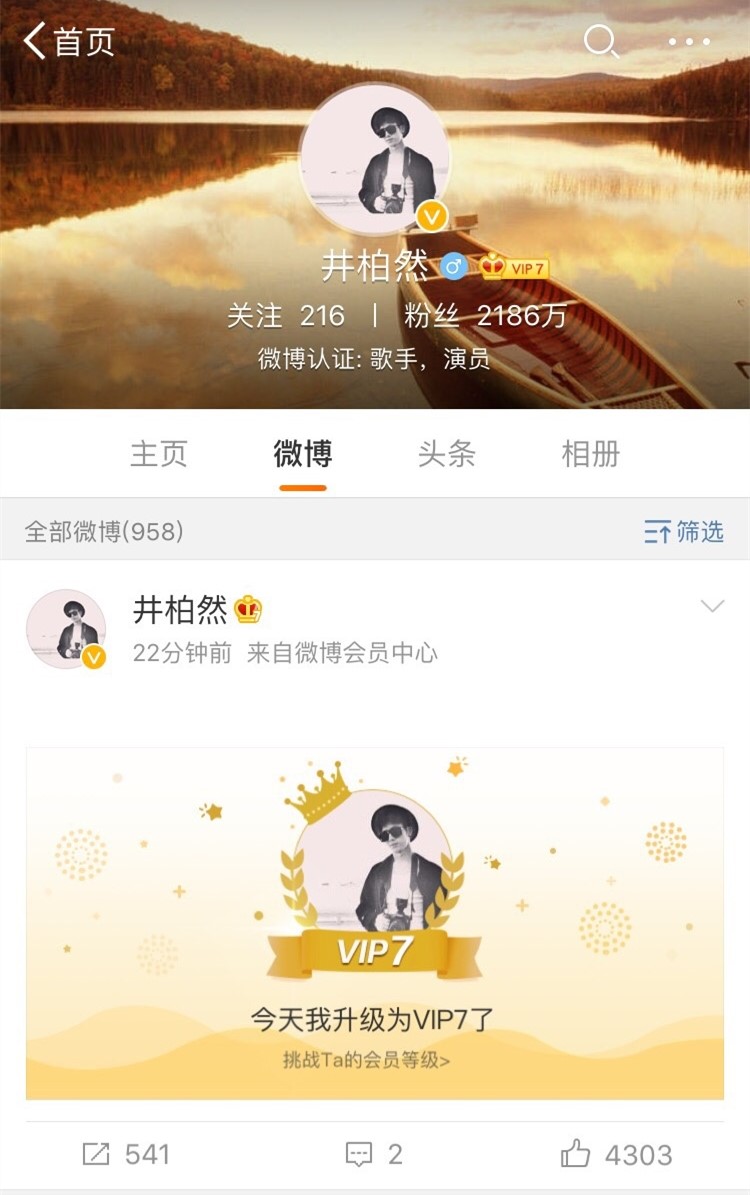Viewport: 750px width, 1195px height.
Task: Switch to the 头条 tab
Action: (x=446, y=454)
